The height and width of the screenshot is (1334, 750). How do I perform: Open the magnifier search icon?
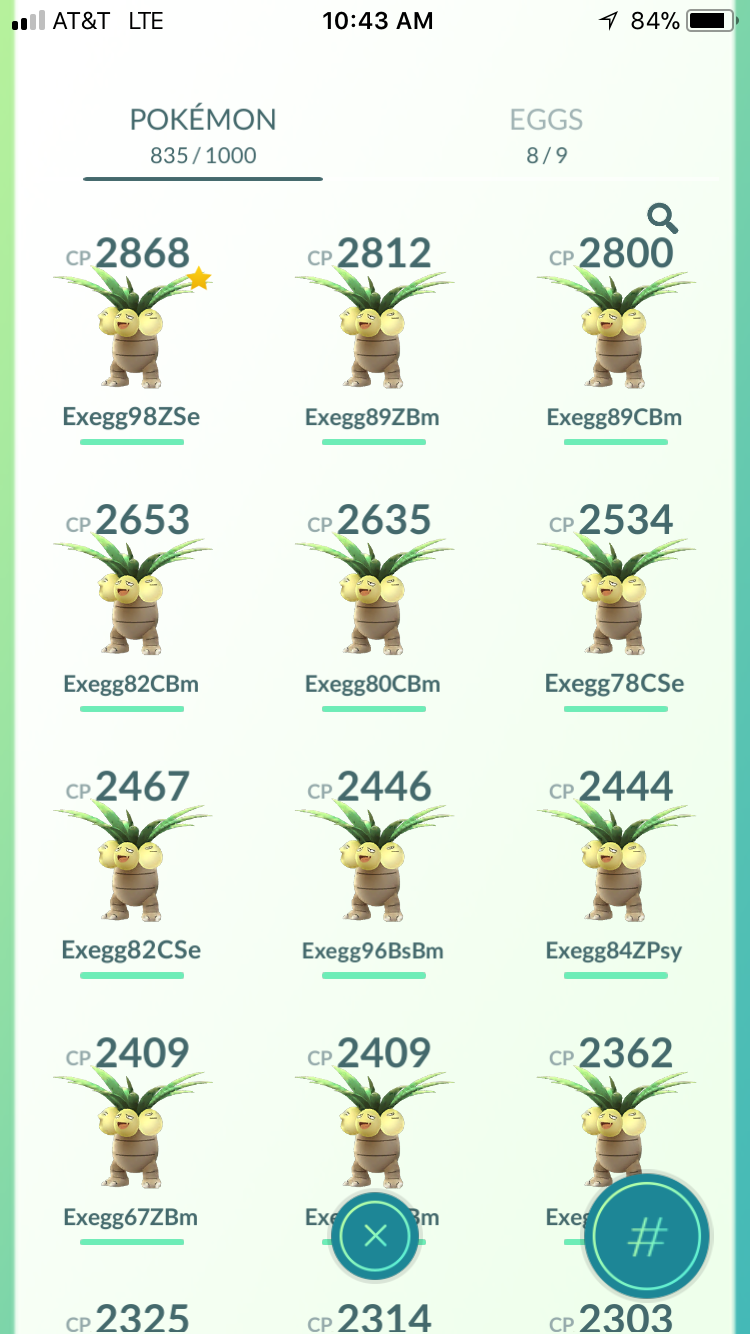click(662, 217)
